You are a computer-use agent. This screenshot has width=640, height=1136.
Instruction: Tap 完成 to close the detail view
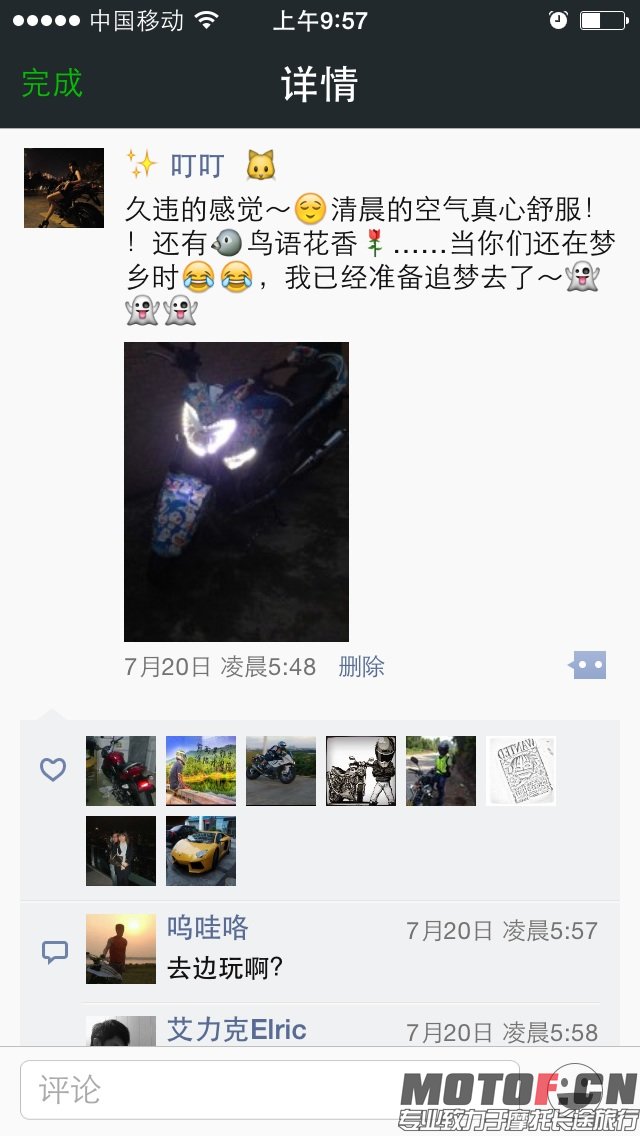point(52,83)
